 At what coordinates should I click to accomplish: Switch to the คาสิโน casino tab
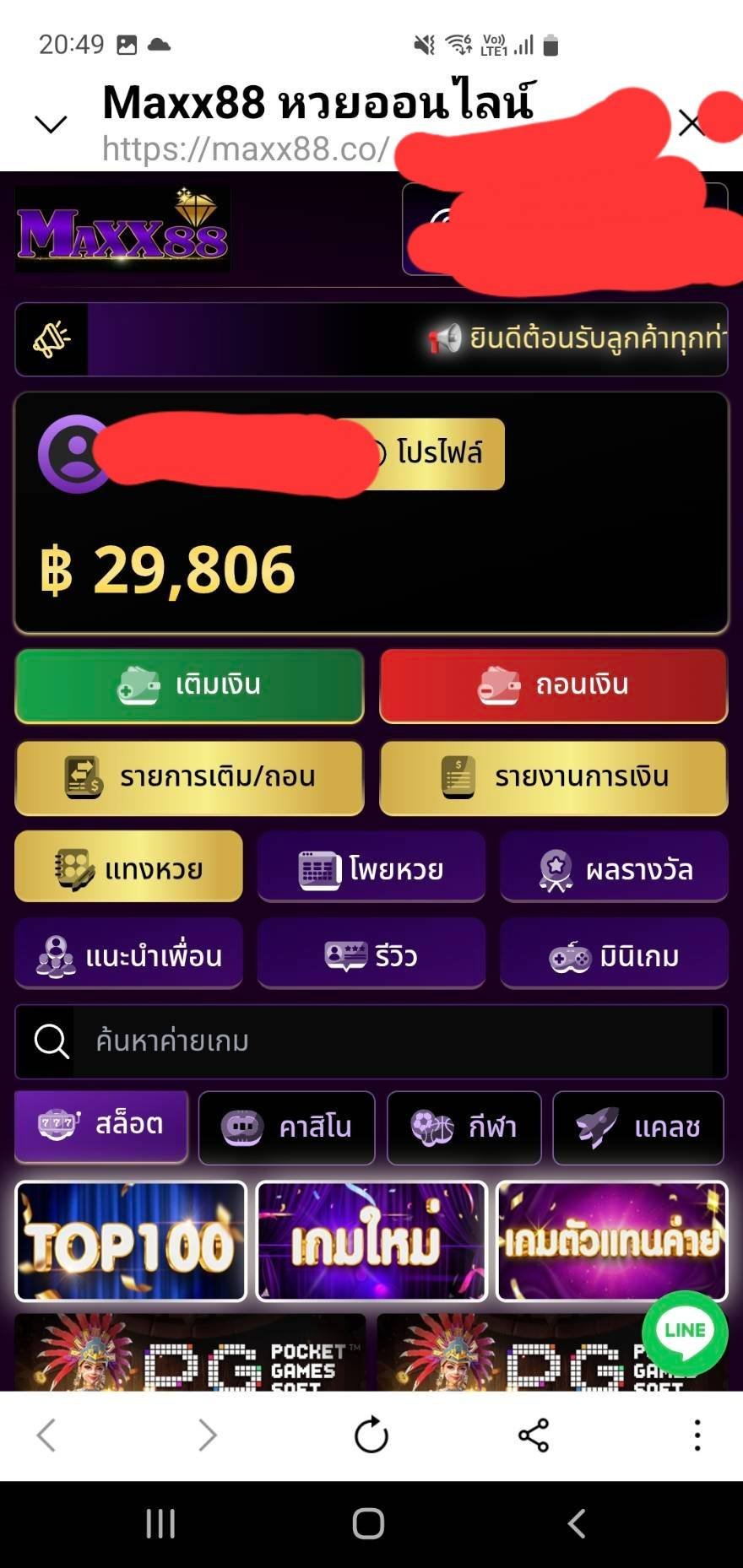pos(286,1127)
